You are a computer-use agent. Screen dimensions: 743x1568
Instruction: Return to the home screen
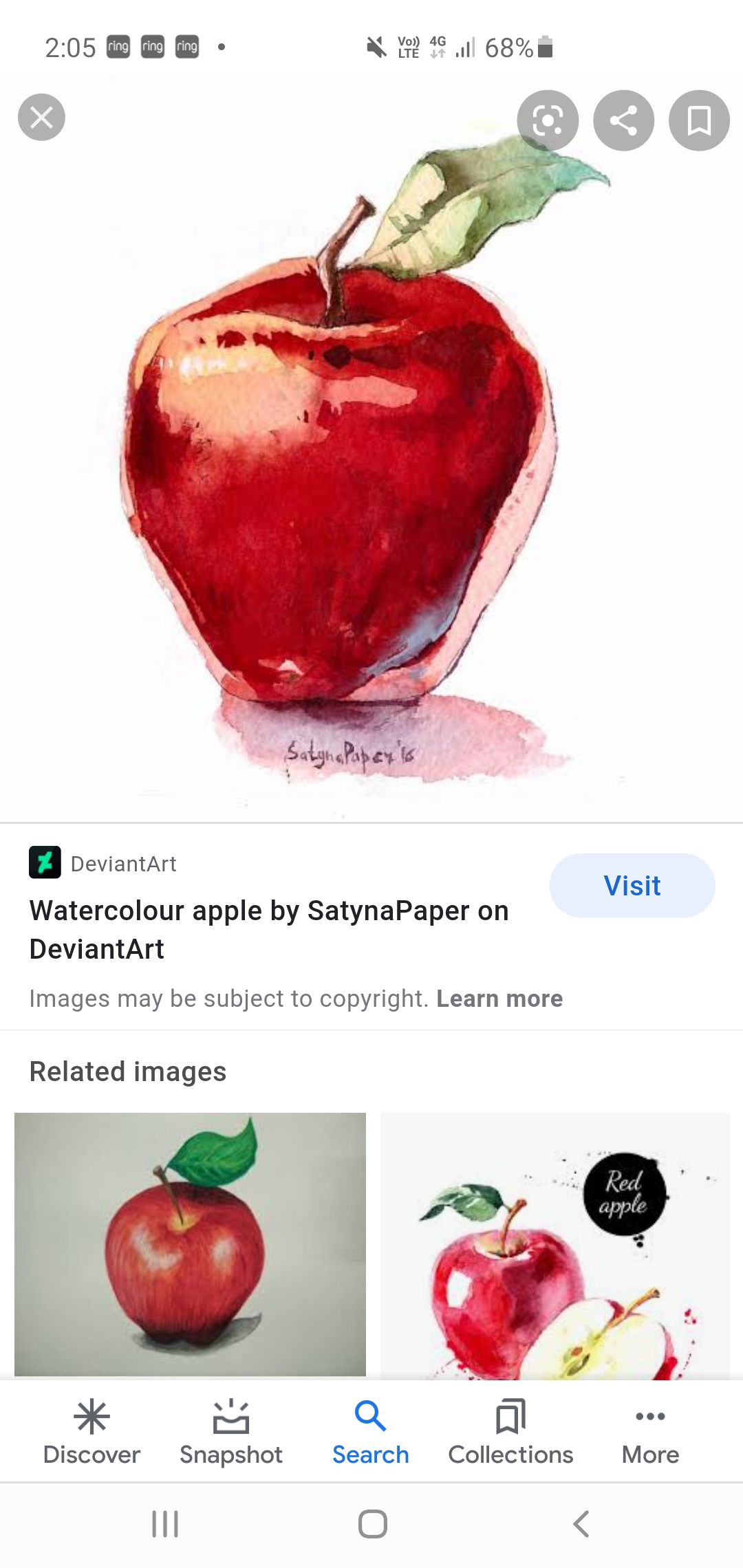click(x=372, y=1524)
